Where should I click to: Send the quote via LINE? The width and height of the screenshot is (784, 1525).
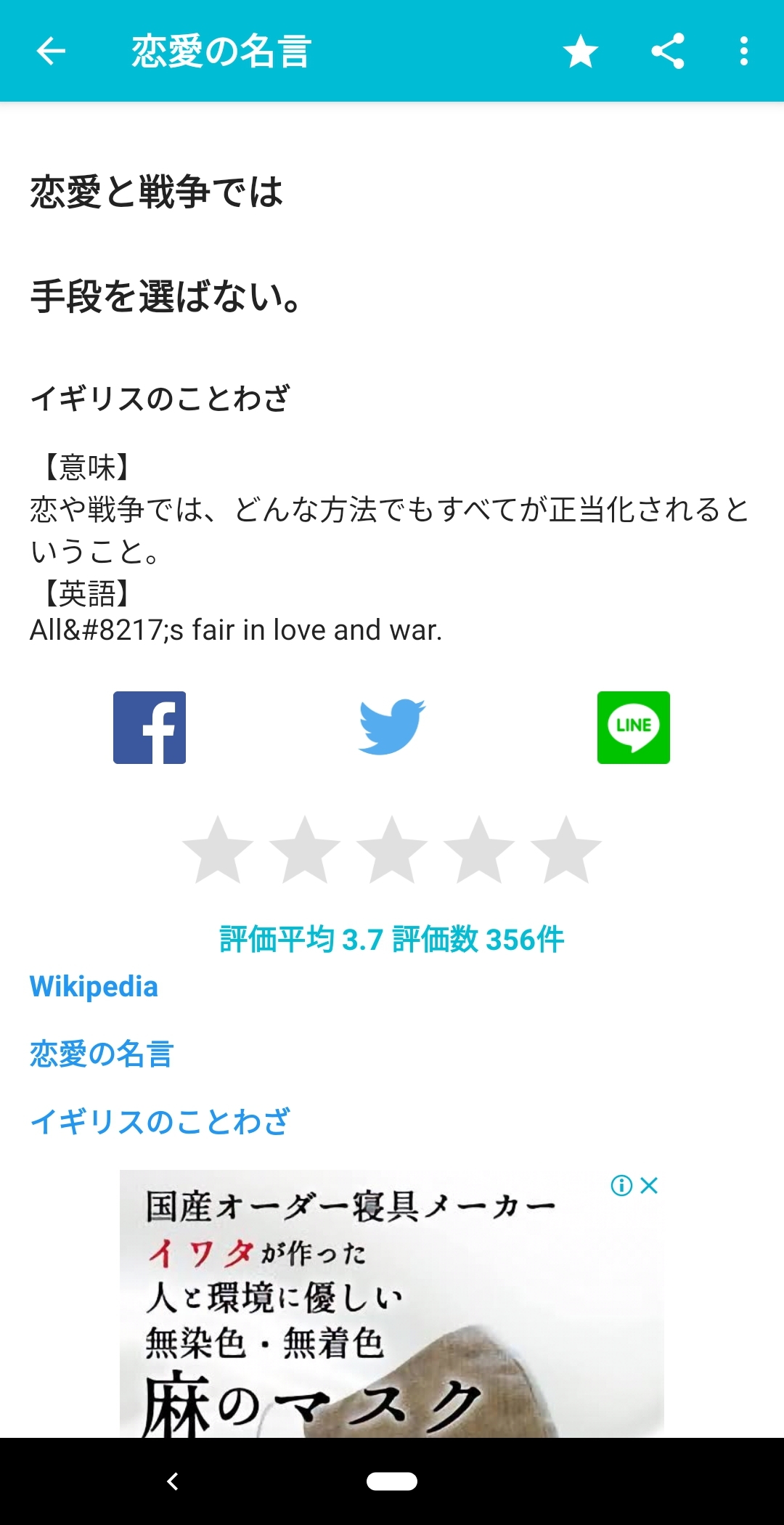pyautogui.click(x=634, y=728)
